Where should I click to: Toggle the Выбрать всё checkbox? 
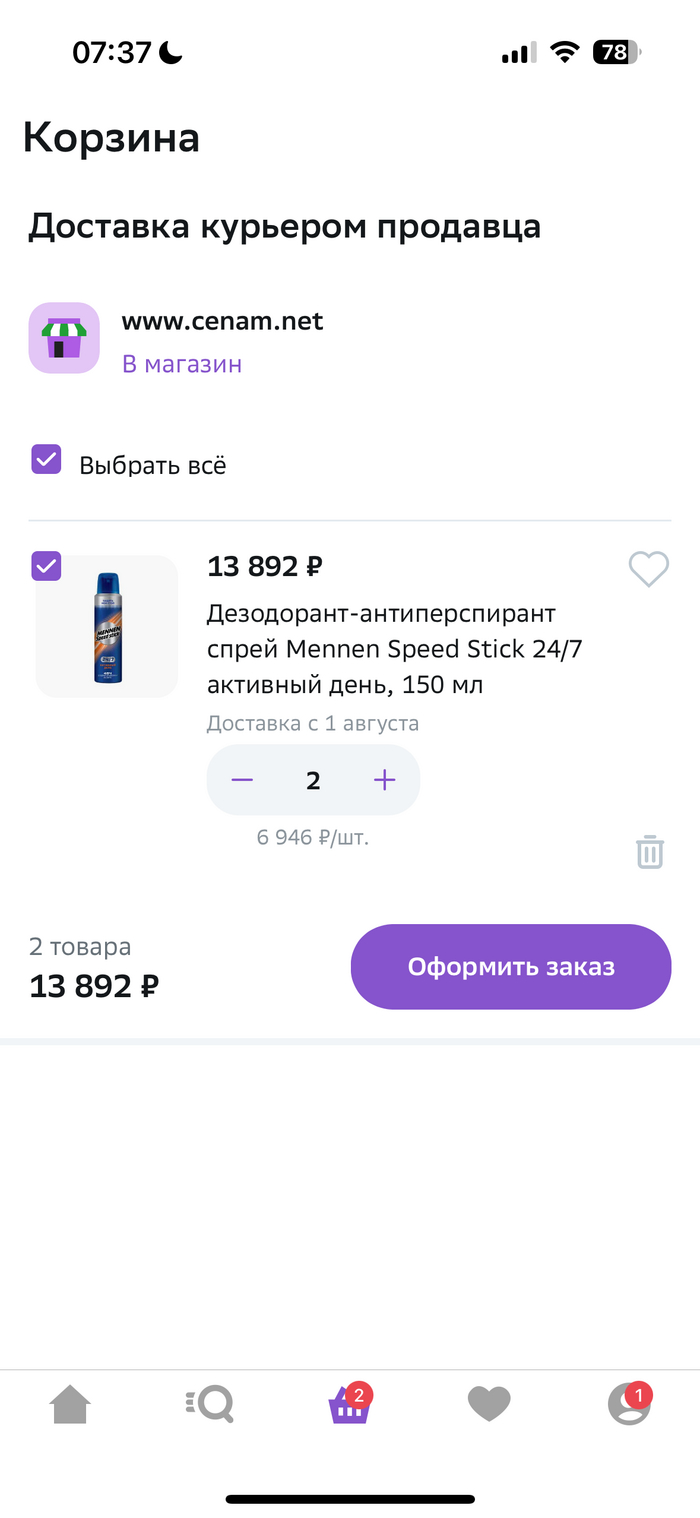click(47, 460)
